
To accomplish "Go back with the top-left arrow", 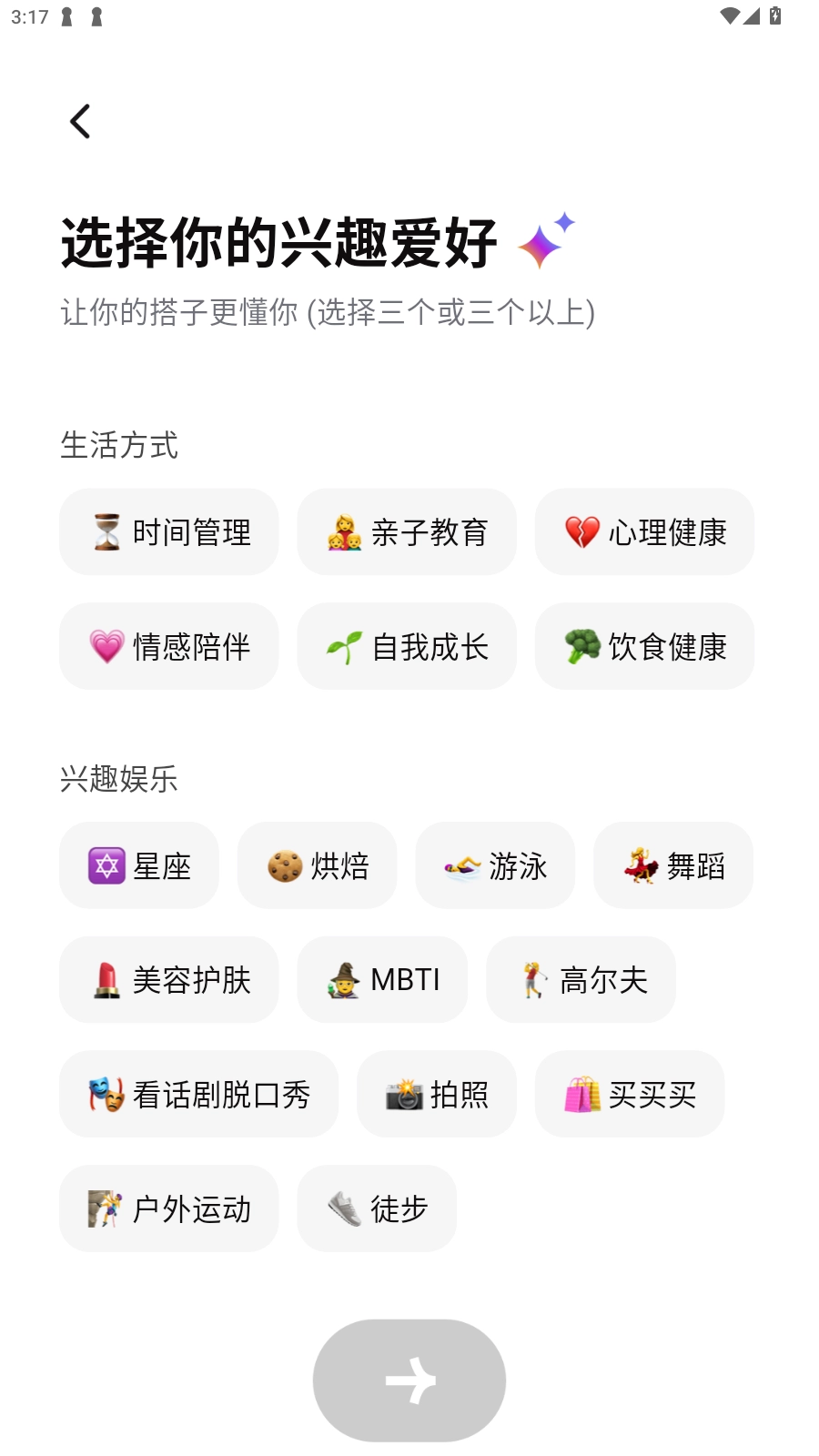I will coord(80,120).
